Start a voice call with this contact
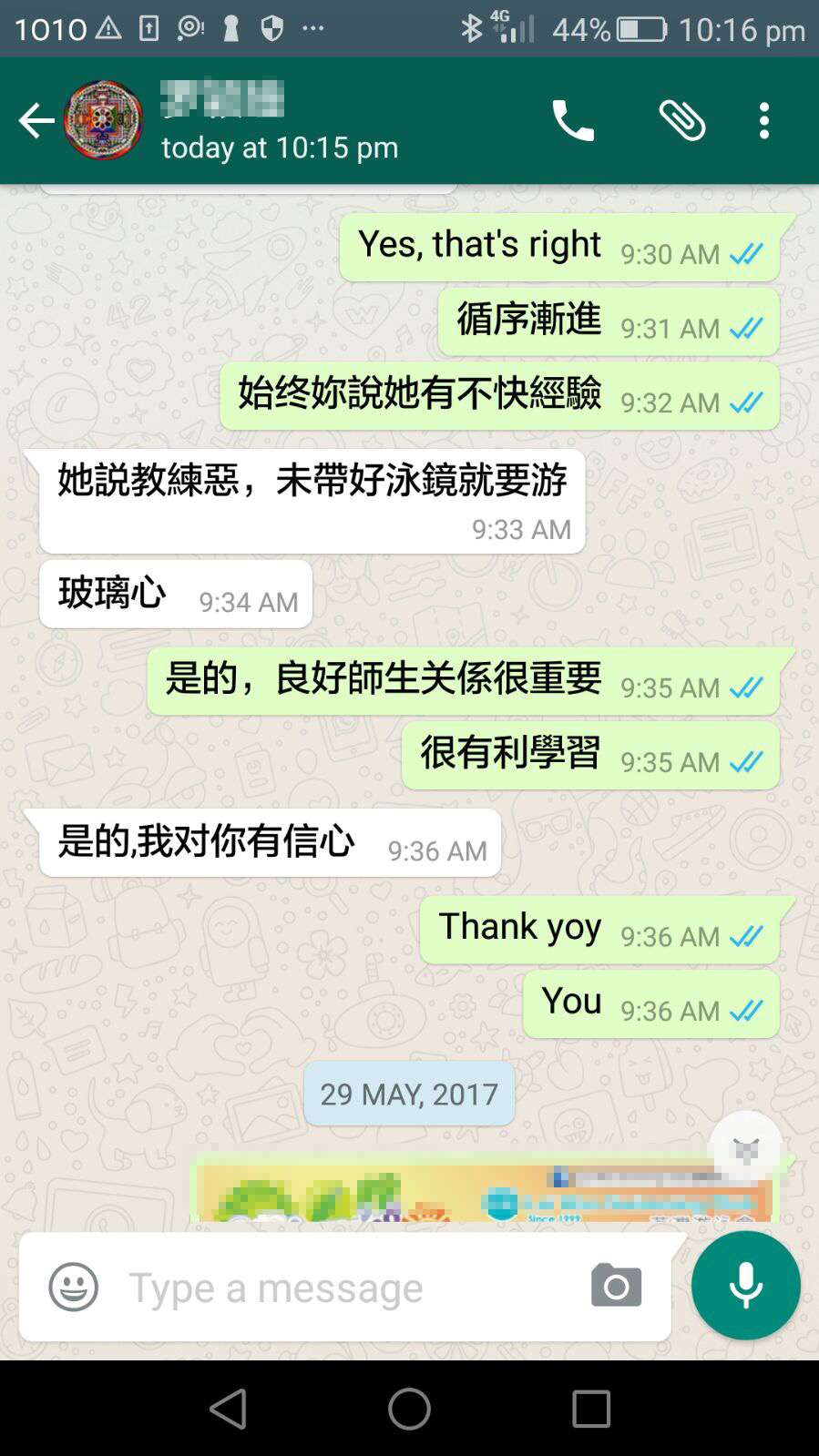Image resolution: width=819 pixels, height=1456 pixels. point(573,120)
